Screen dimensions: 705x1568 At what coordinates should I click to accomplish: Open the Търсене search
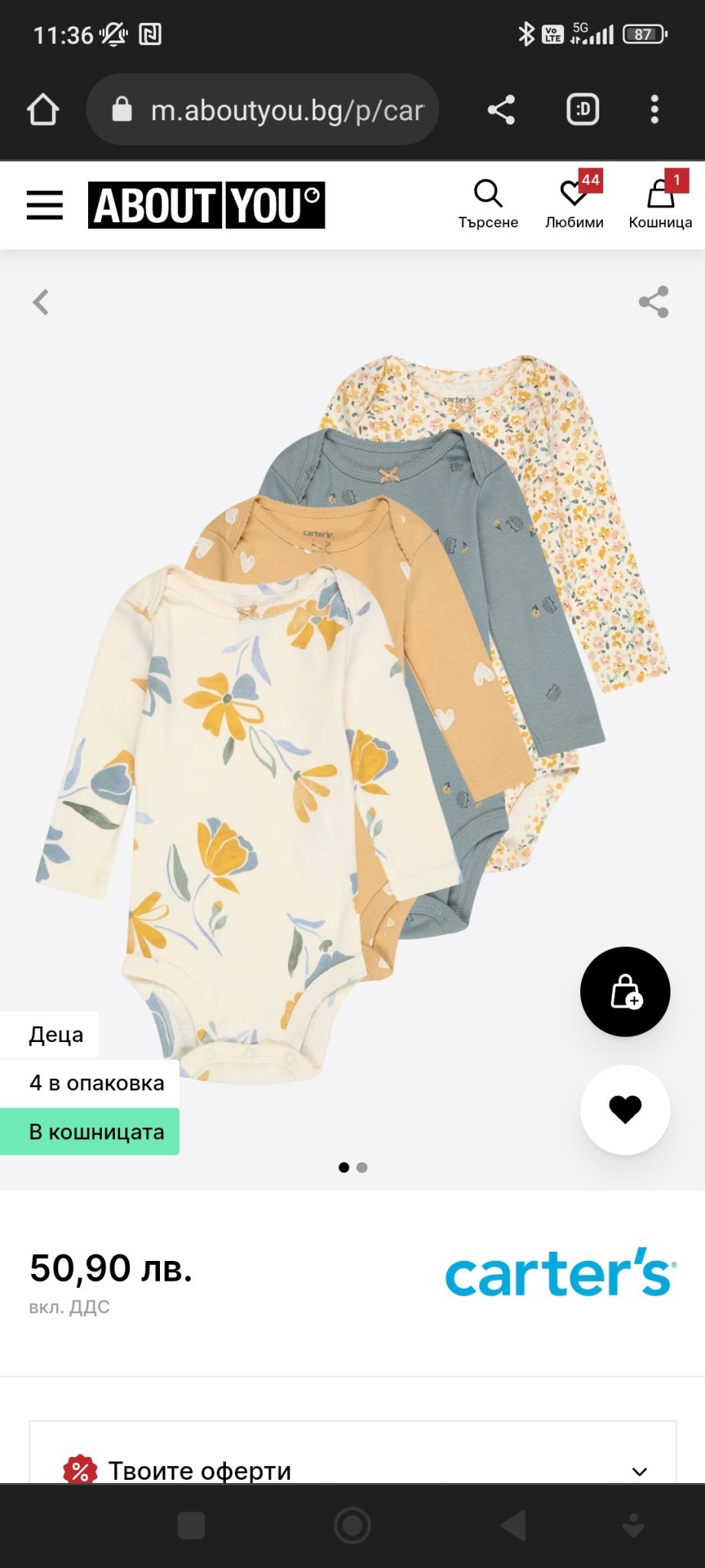tap(488, 204)
